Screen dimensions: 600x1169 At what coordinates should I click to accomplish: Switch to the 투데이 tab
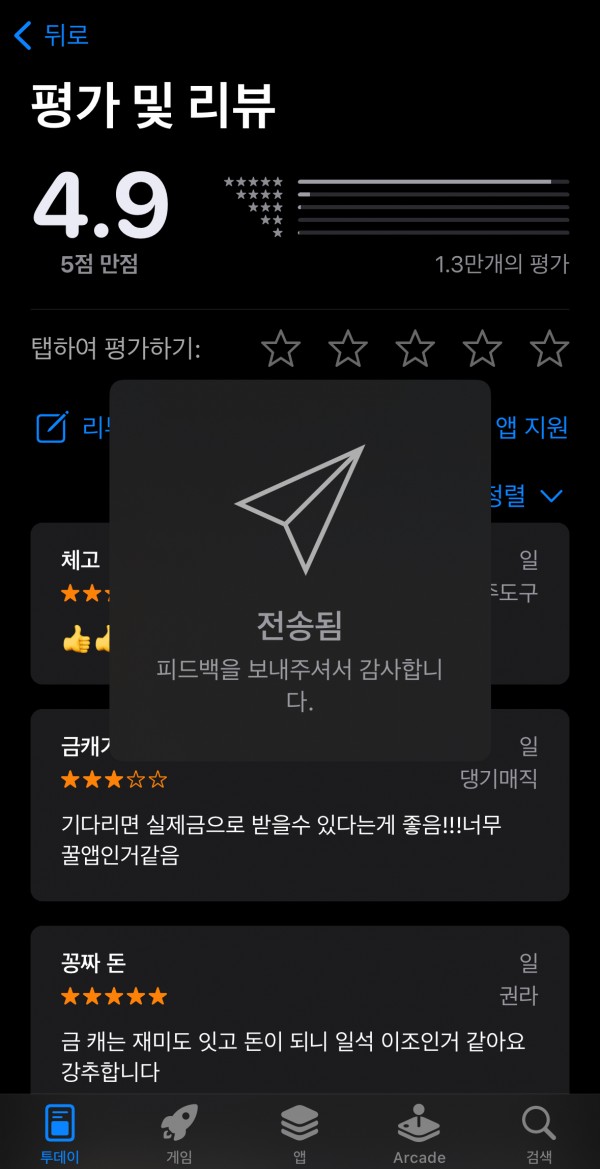[60, 1133]
